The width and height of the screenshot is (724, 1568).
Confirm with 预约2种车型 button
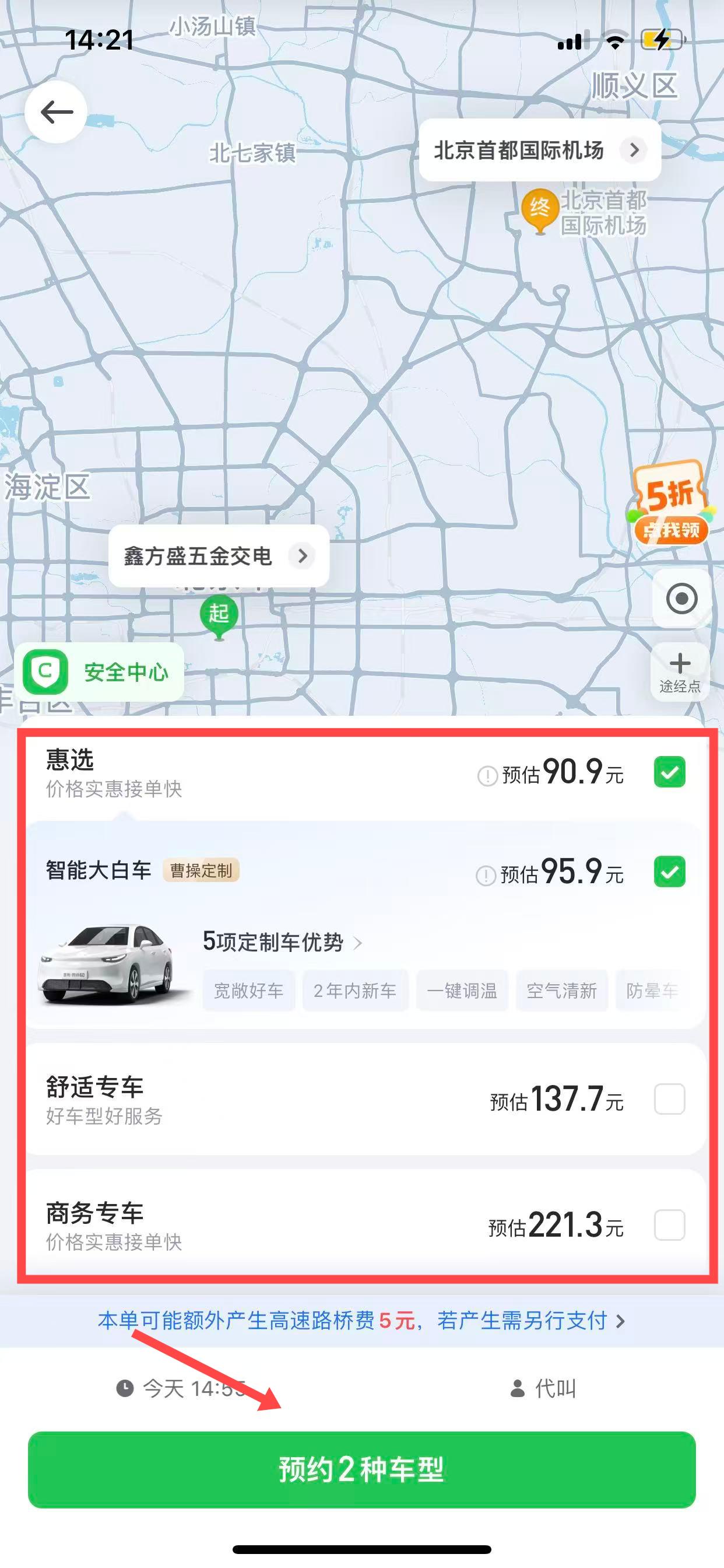tap(361, 1469)
